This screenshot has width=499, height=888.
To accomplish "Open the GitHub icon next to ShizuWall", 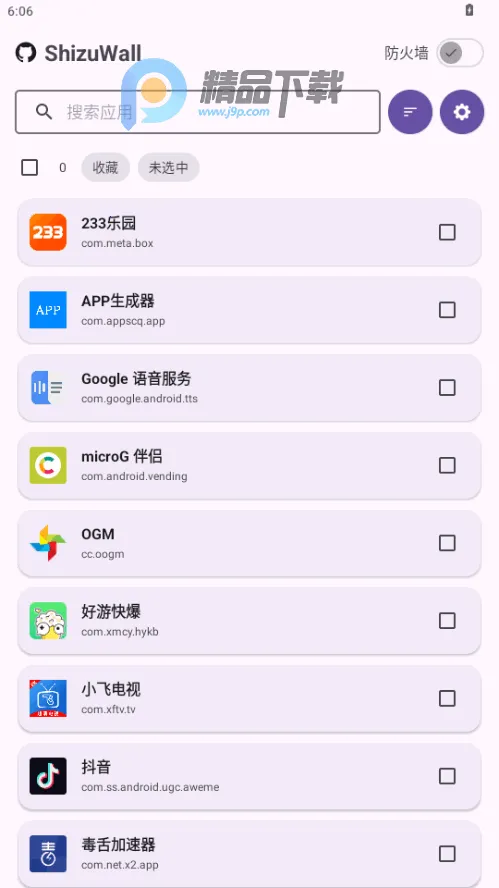I will click(25, 53).
